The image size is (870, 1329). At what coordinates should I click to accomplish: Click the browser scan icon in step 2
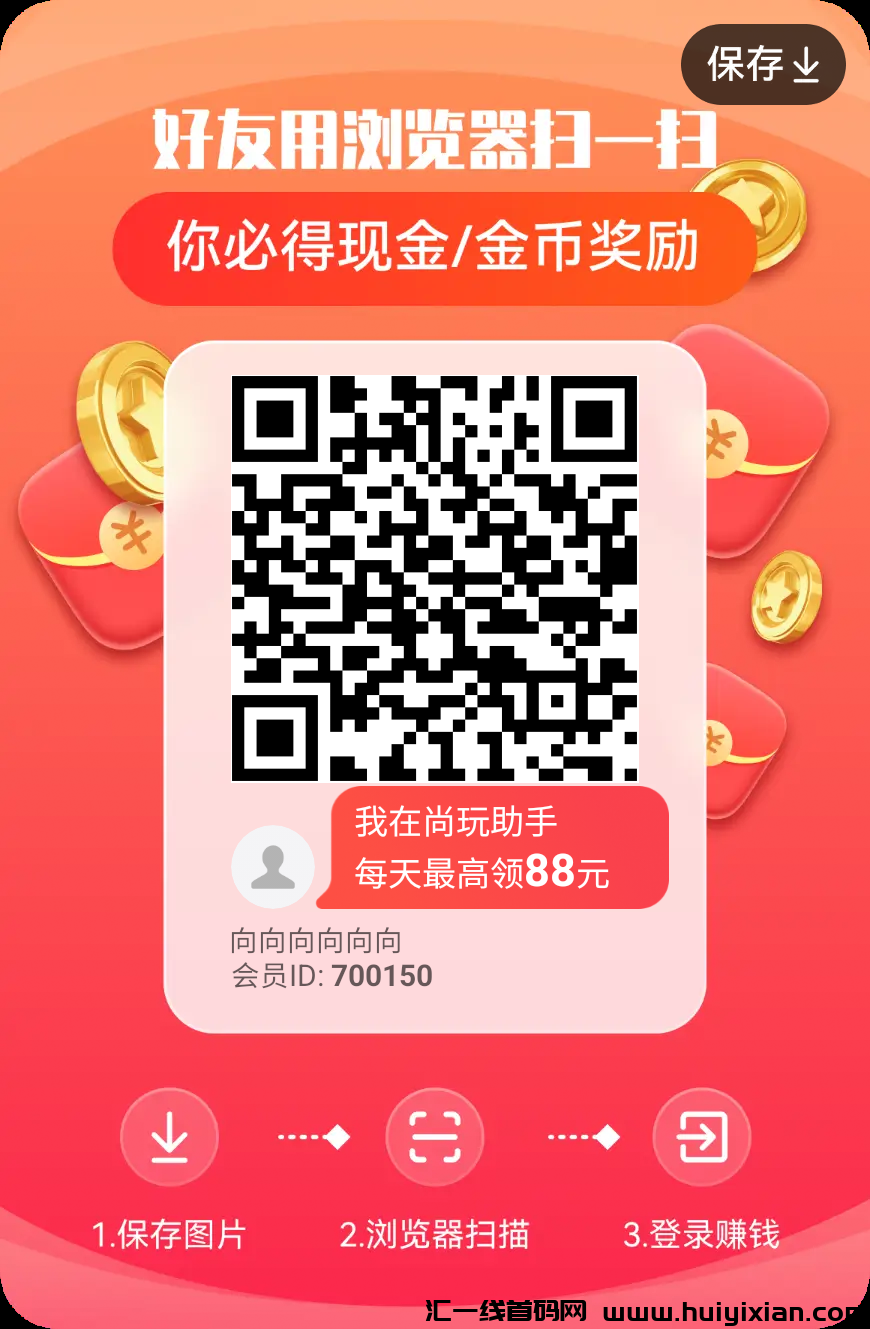(x=434, y=1137)
